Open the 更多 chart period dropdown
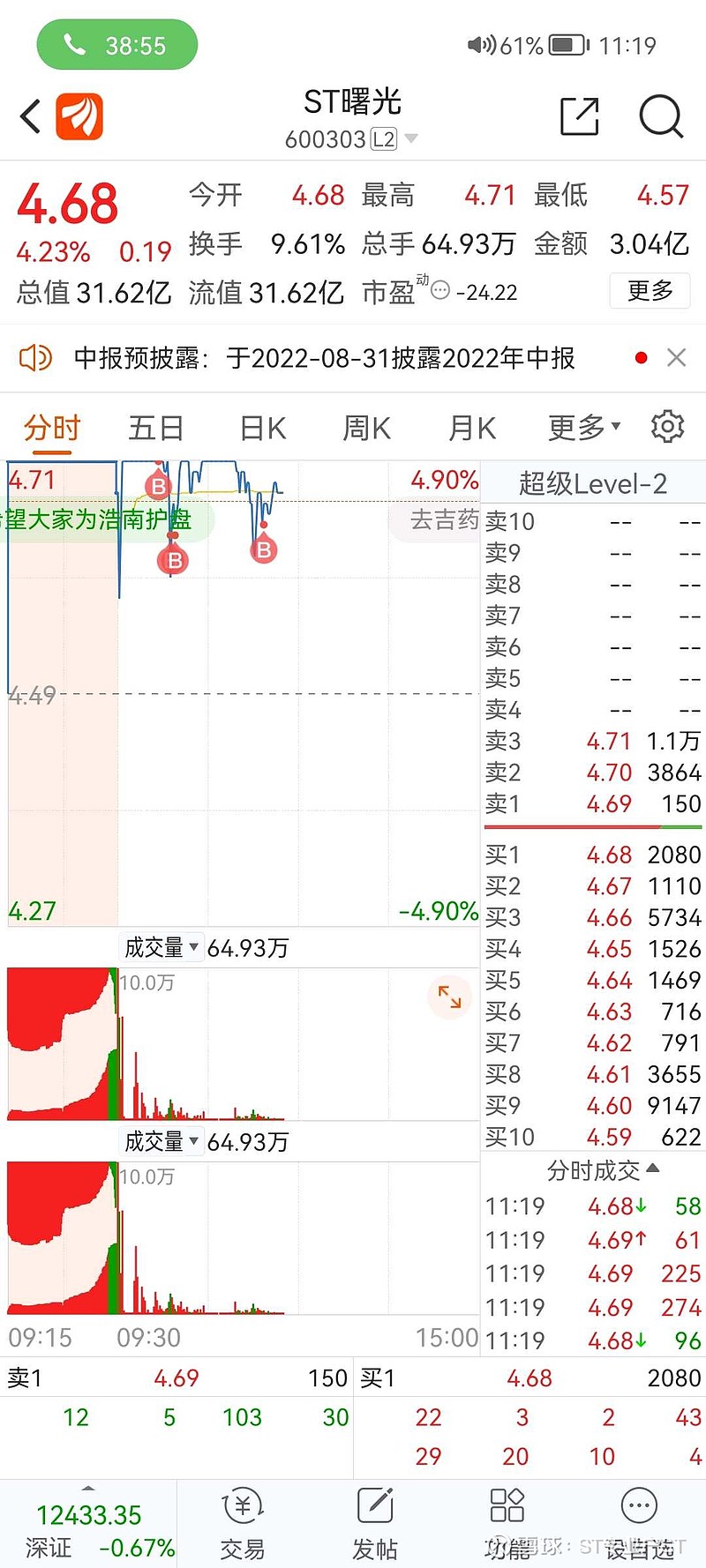 [584, 428]
